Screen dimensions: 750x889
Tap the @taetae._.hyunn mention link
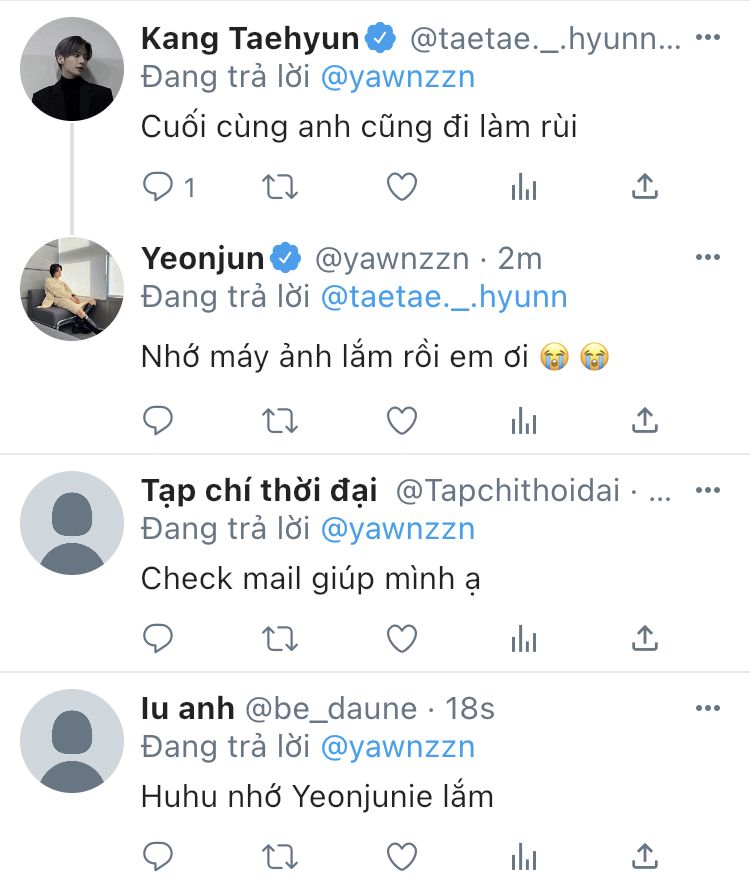point(443,297)
